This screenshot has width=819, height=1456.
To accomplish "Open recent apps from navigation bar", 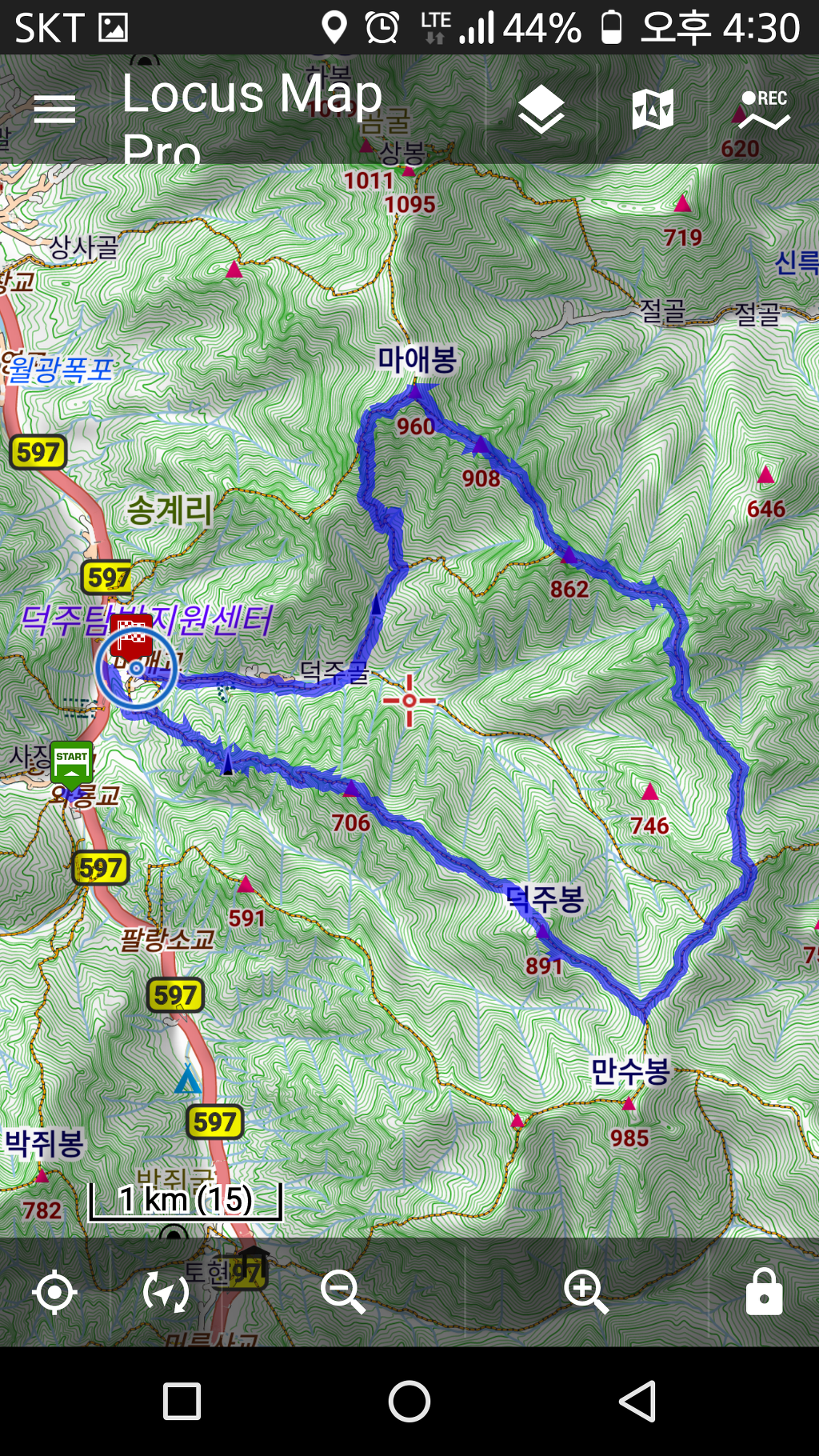I will coord(182,1401).
